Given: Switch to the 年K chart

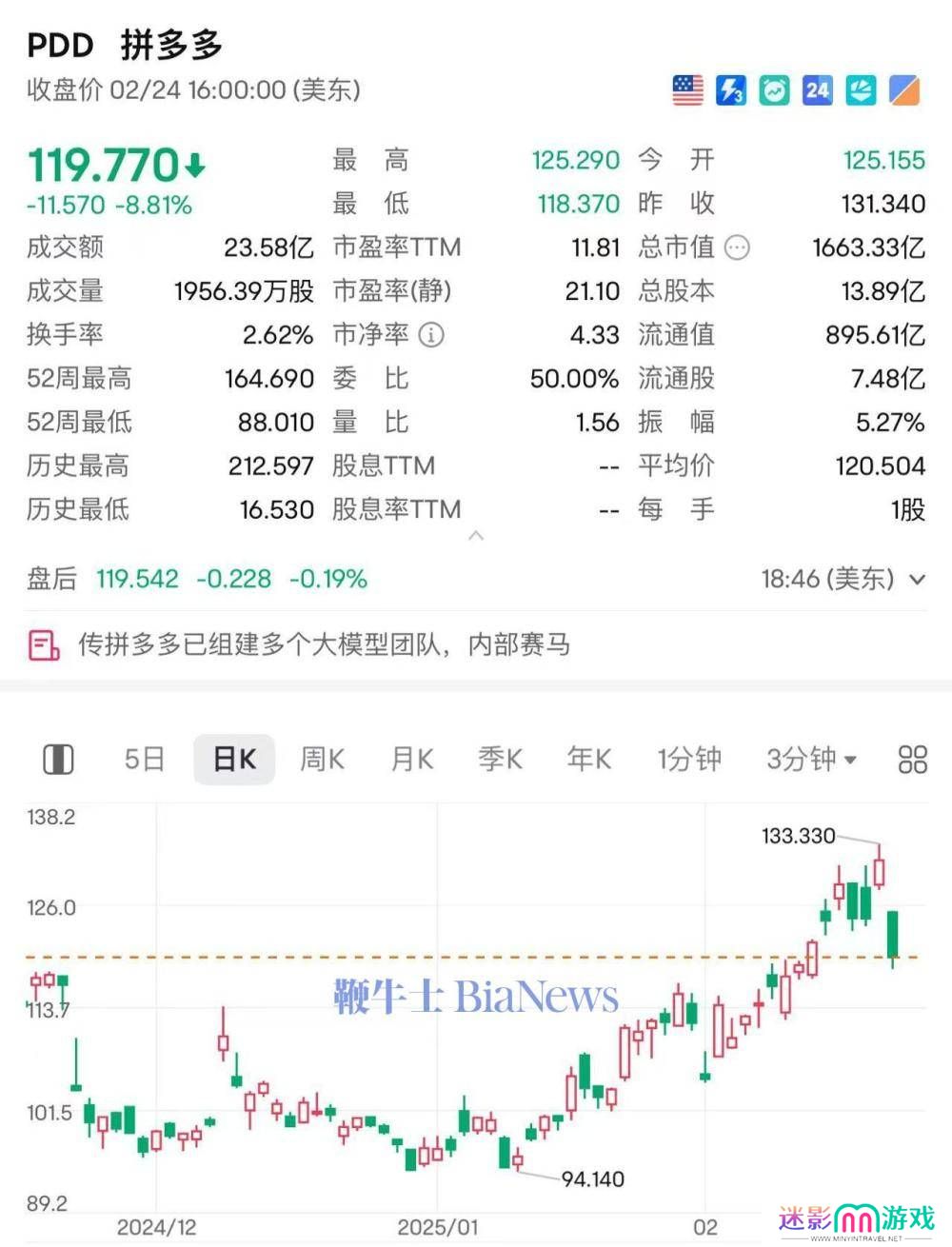Looking at the screenshot, I should click(x=588, y=759).
